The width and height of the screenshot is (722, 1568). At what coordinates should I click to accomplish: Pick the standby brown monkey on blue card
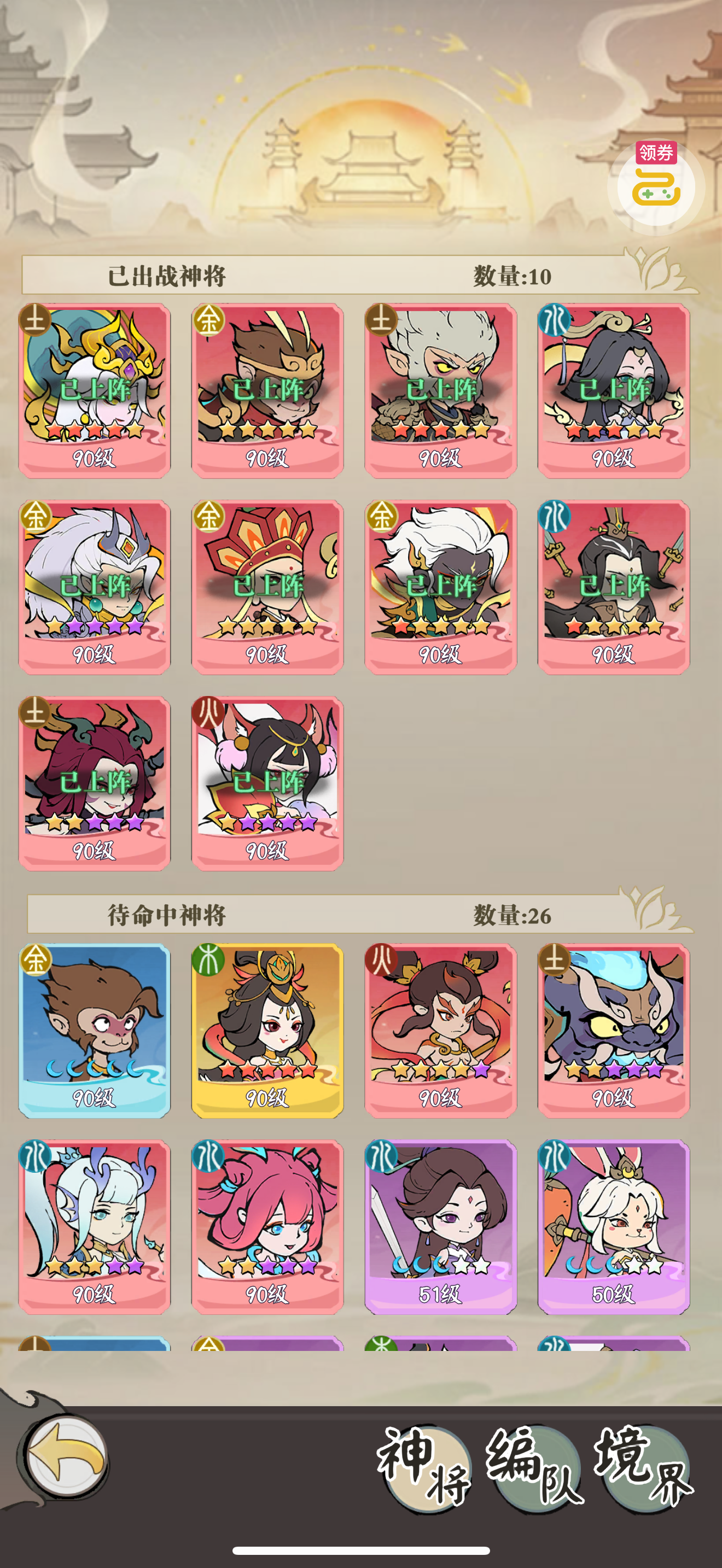click(x=95, y=1031)
